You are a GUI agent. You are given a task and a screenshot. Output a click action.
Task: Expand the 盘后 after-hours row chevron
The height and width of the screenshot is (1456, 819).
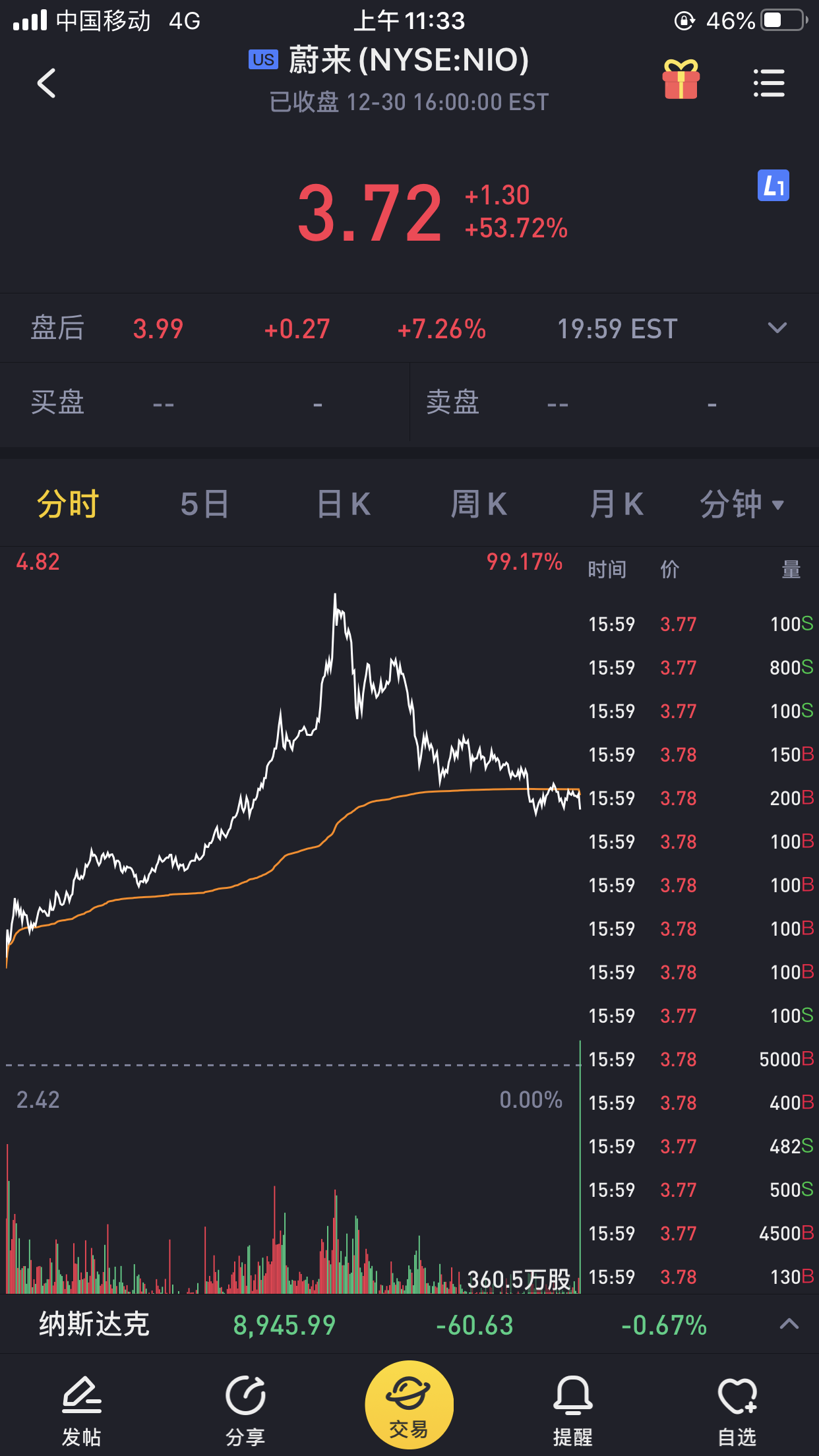[x=777, y=328]
